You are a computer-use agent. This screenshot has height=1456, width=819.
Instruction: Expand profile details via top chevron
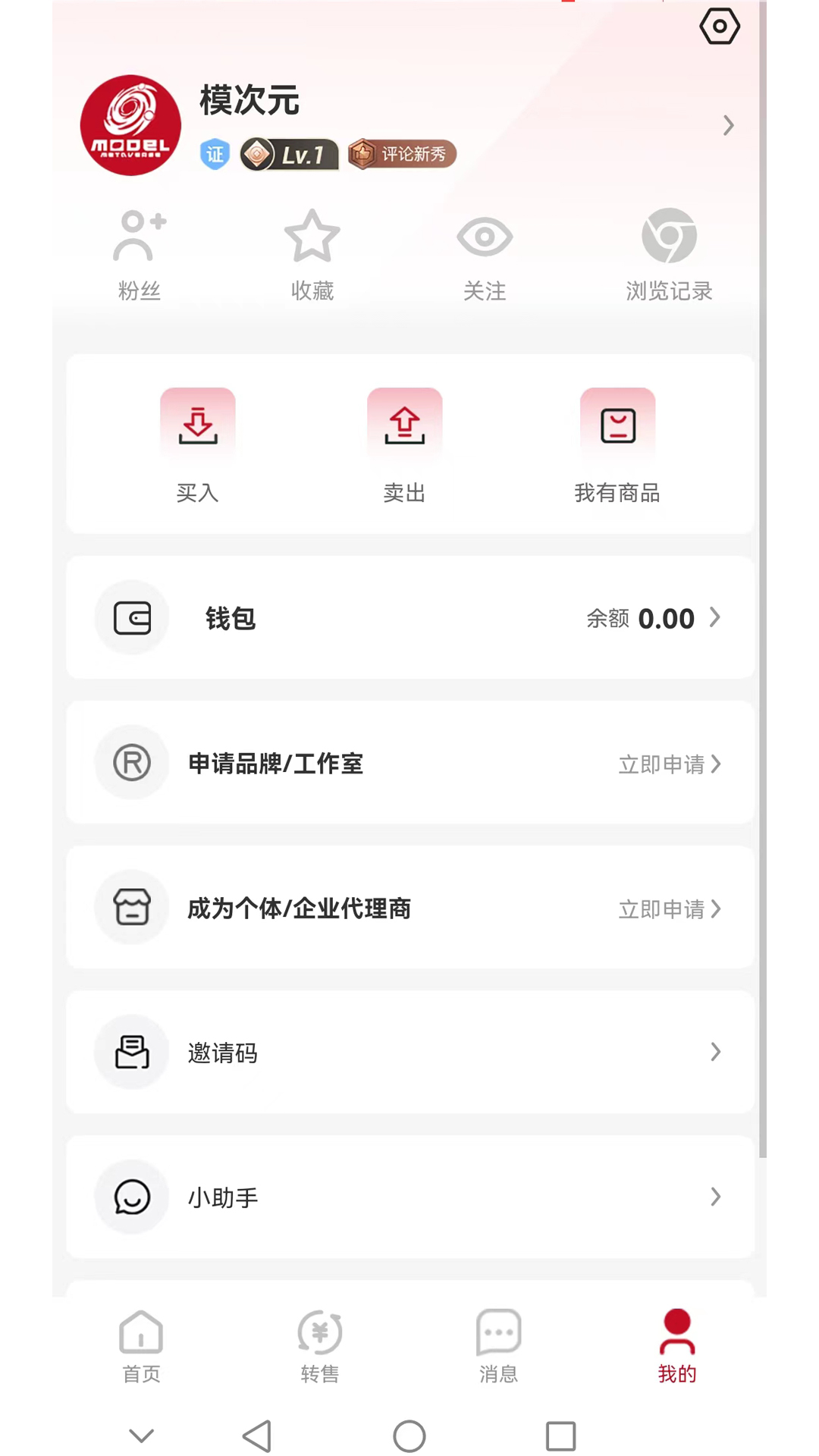tap(728, 125)
